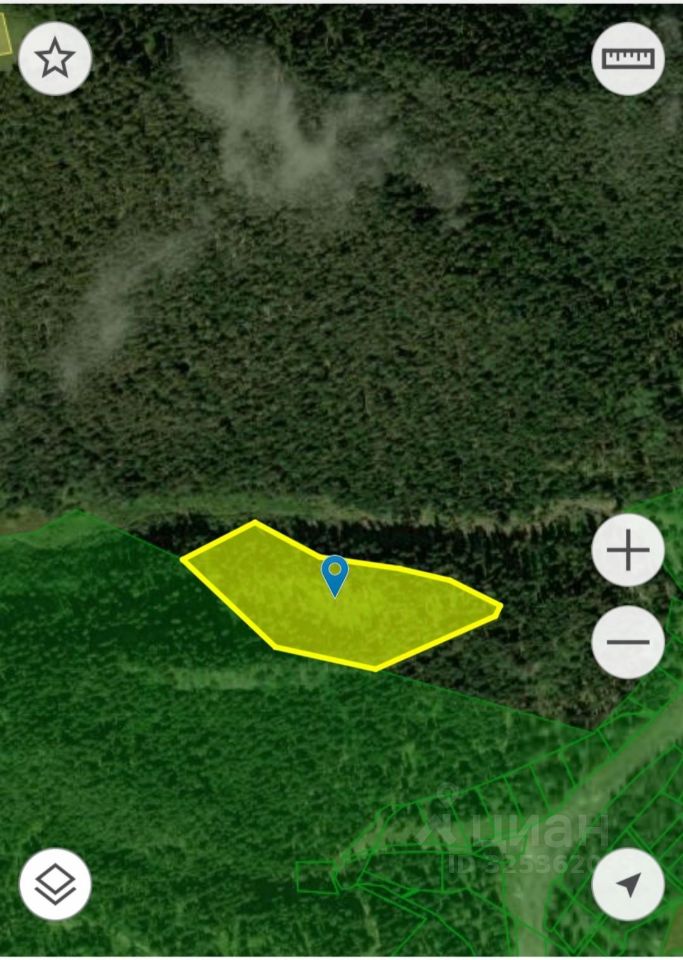
Task: Center the map on my location
Action: (x=628, y=884)
